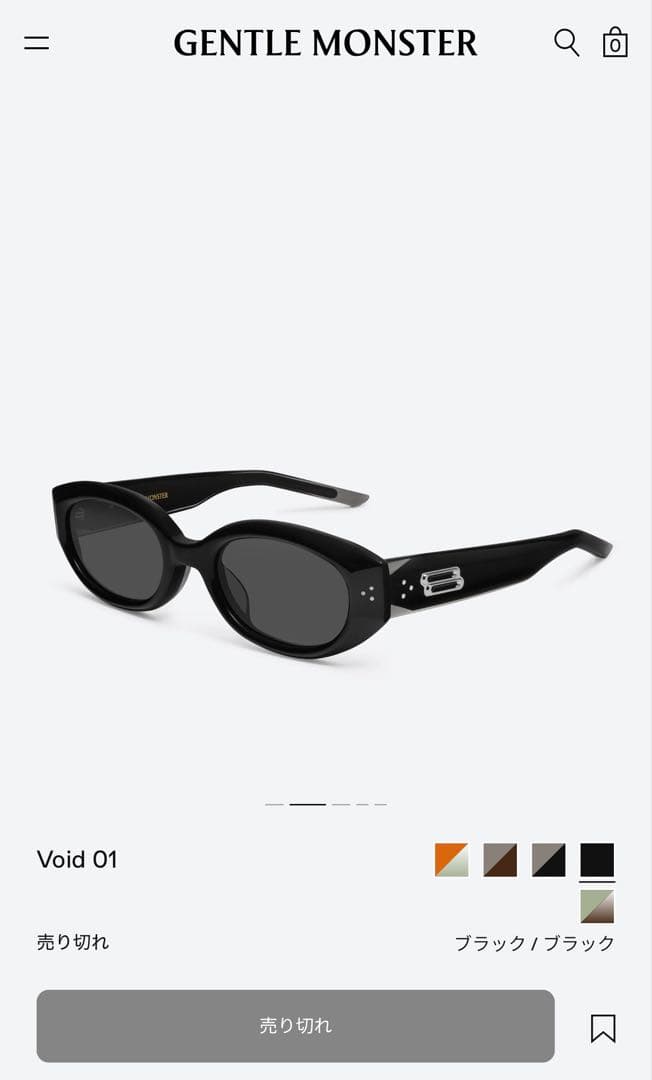Go to Gentle Monster home via logo
652x1080 pixels.
(325, 43)
